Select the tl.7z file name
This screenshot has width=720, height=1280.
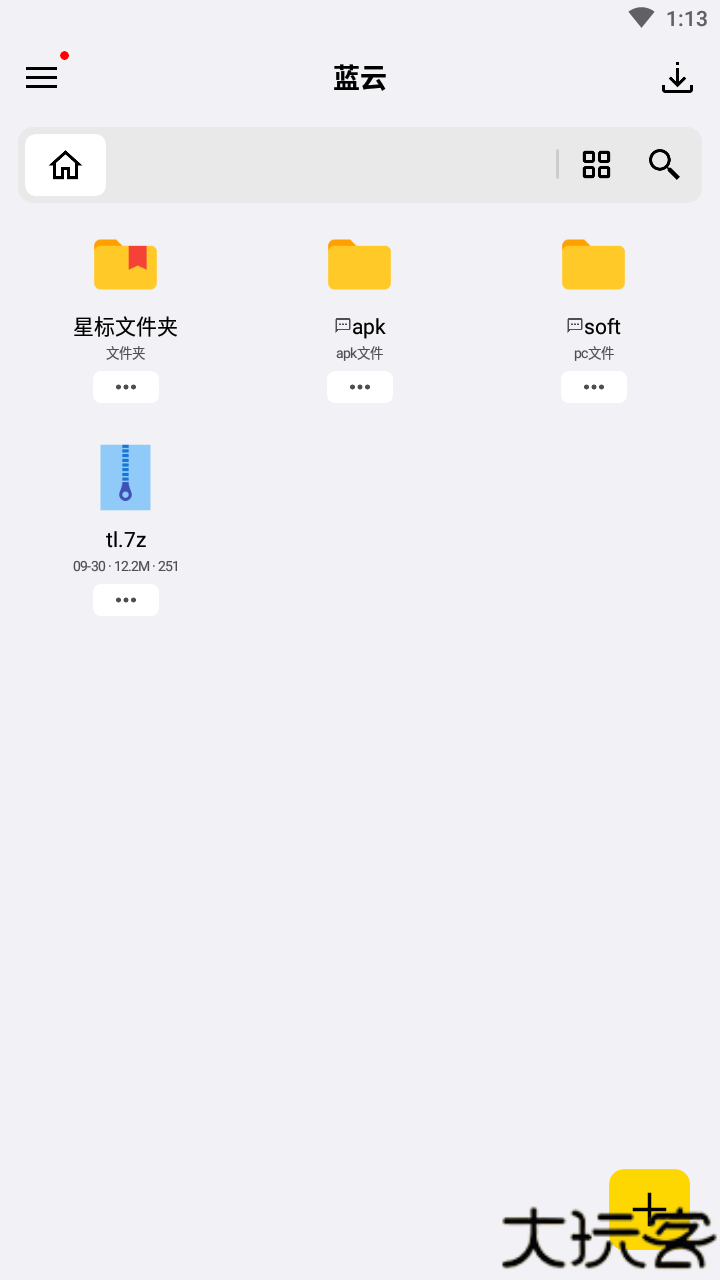pyautogui.click(x=125, y=538)
